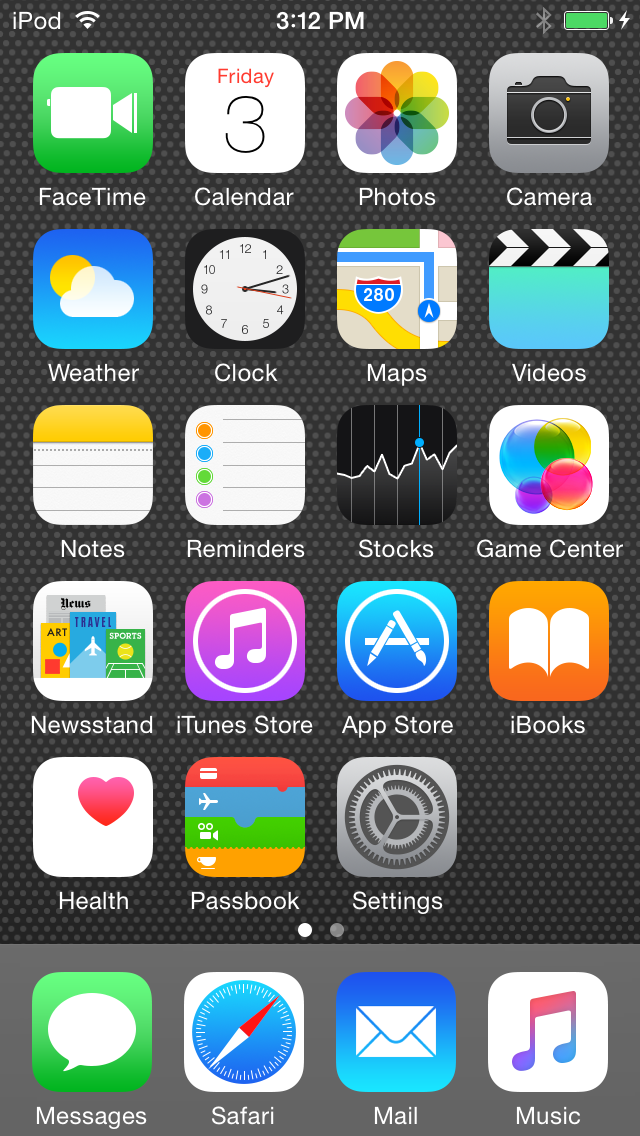This screenshot has height=1136, width=640.
Task: Open Messages from the dock
Action: [x=92, y=1032]
